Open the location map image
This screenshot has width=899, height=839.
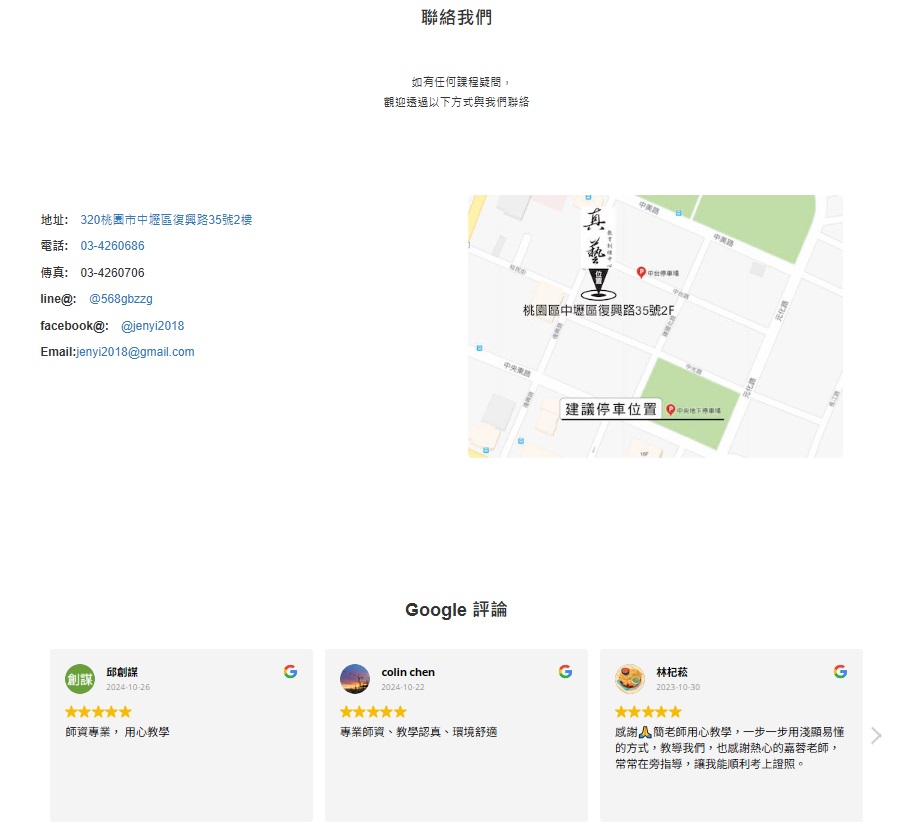(655, 326)
